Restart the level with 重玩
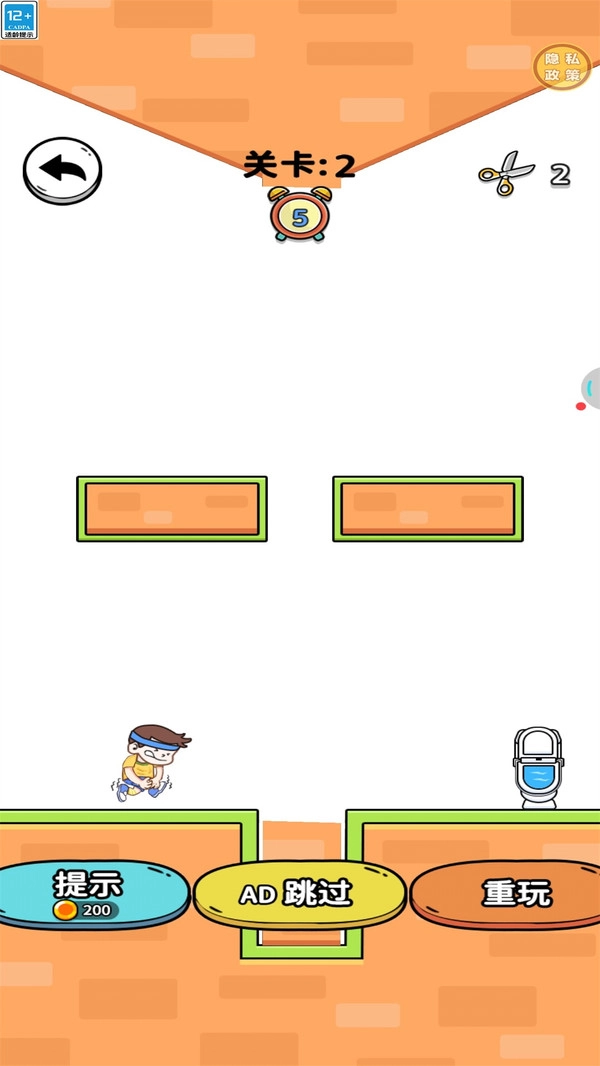 (515, 892)
